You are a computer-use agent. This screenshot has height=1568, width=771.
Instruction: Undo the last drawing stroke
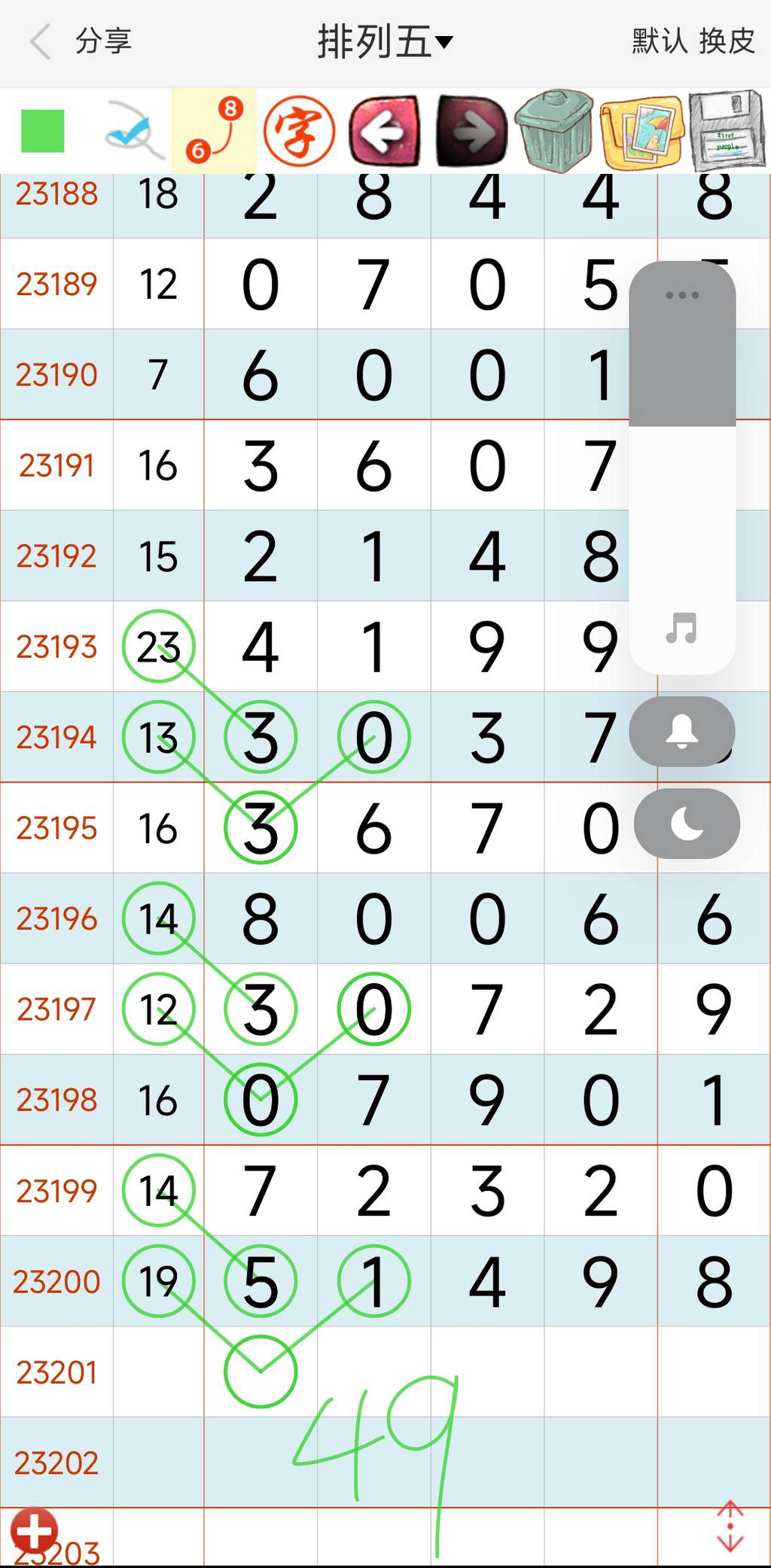pos(385,131)
